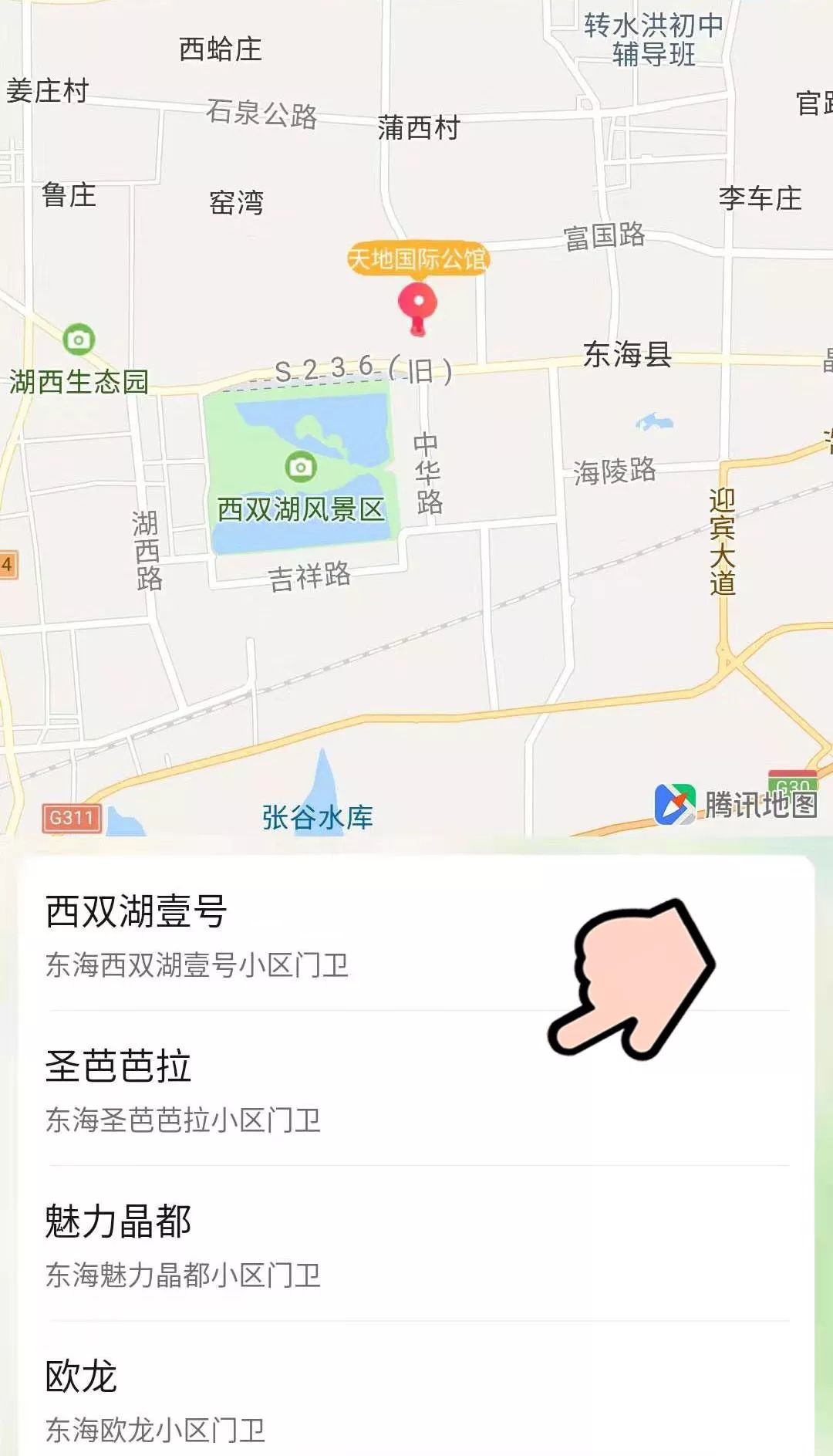Select the 西双湖壹号 location row
Viewport: 833px width, 1456px height.
[x=309, y=935]
